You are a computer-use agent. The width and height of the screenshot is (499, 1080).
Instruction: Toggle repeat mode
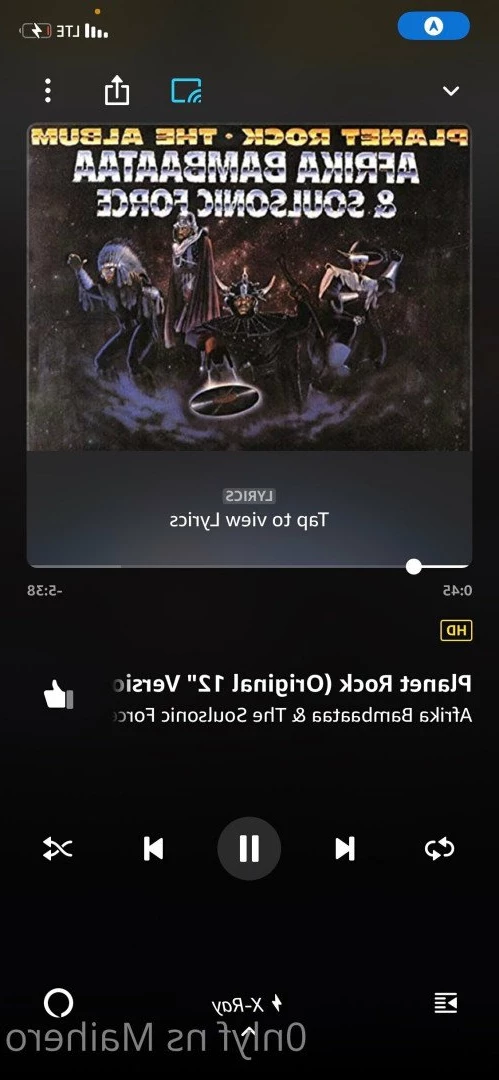[440, 849]
